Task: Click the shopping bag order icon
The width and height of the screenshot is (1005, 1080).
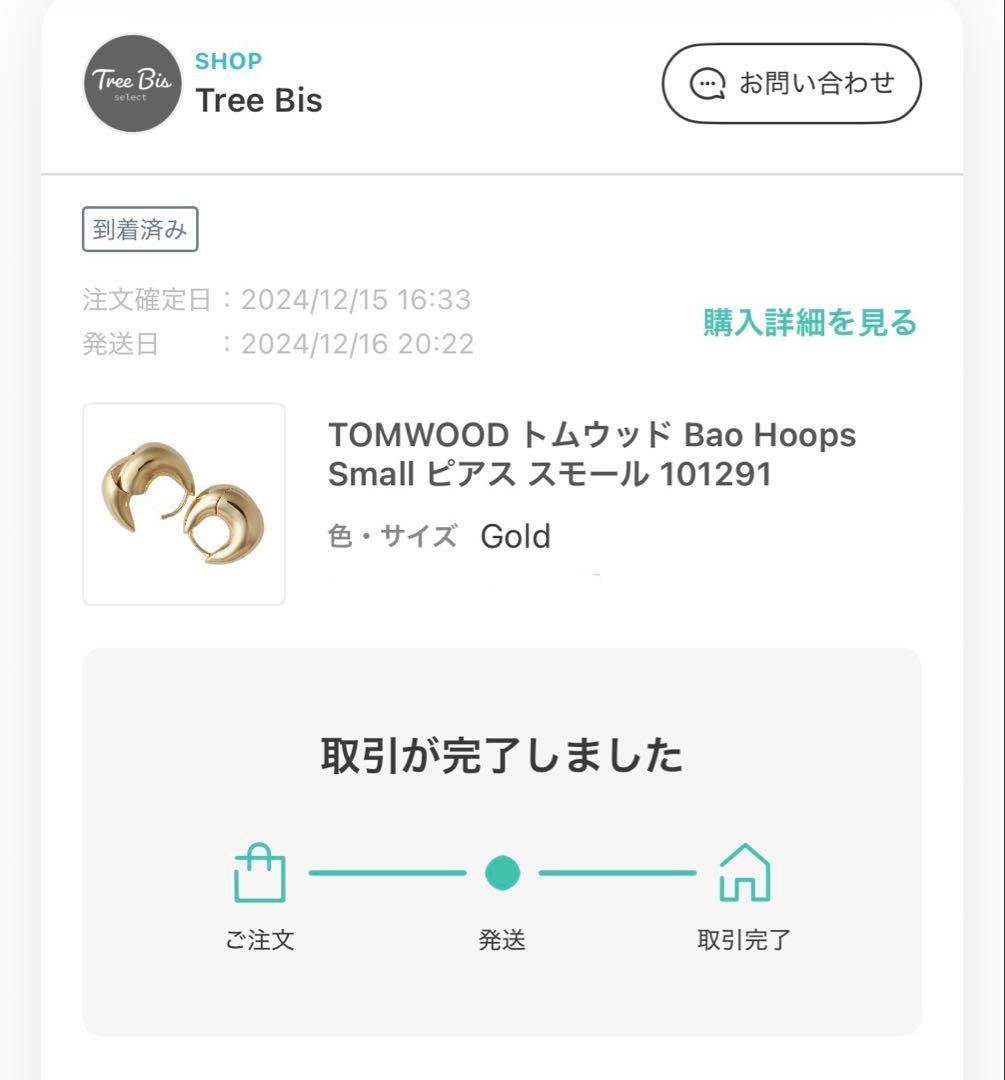Action: click(x=258, y=872)
